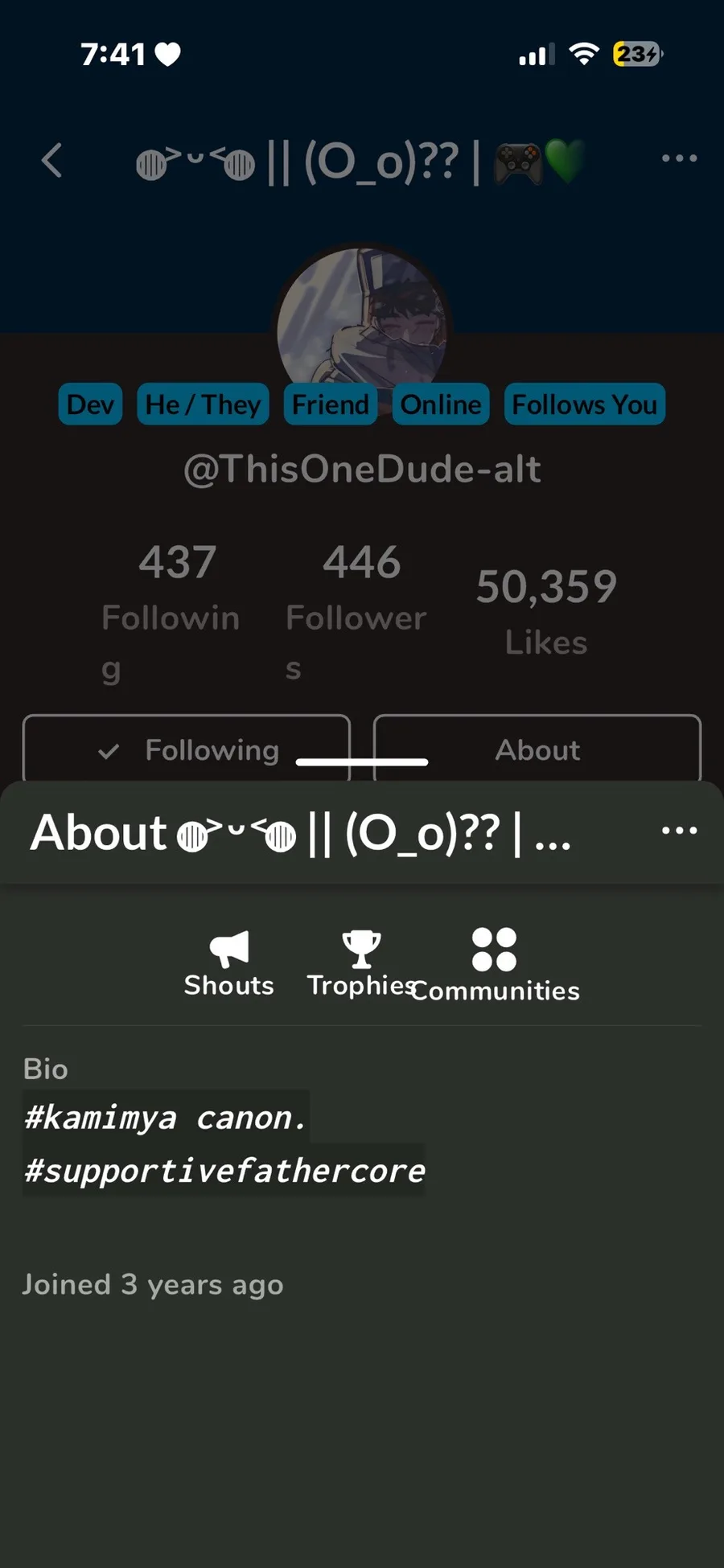The height and width of the screenshot is (1568, 724).
Task: Tap the #kamimya hashtag in the bio
Action: coord(101,1118)
